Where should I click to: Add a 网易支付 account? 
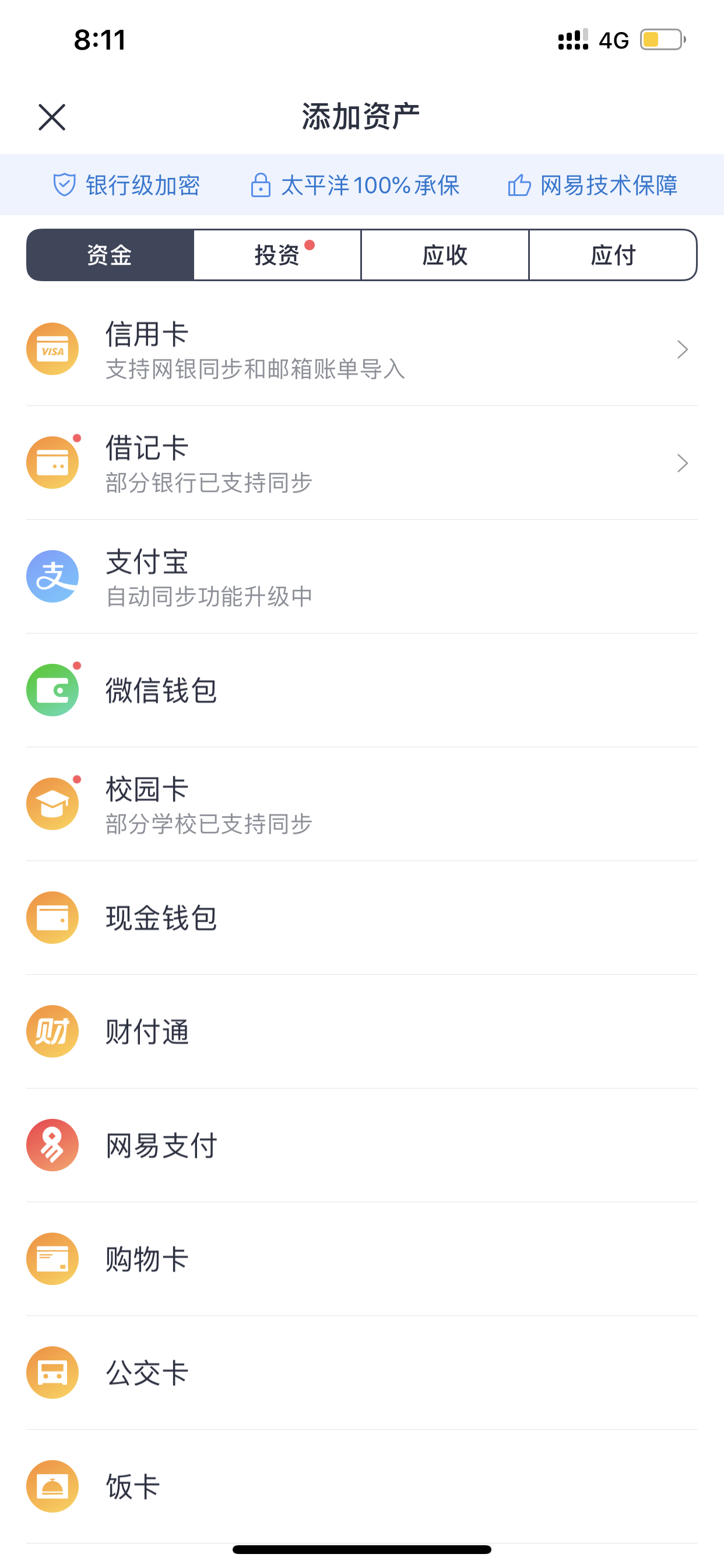tap(362, 1146)
